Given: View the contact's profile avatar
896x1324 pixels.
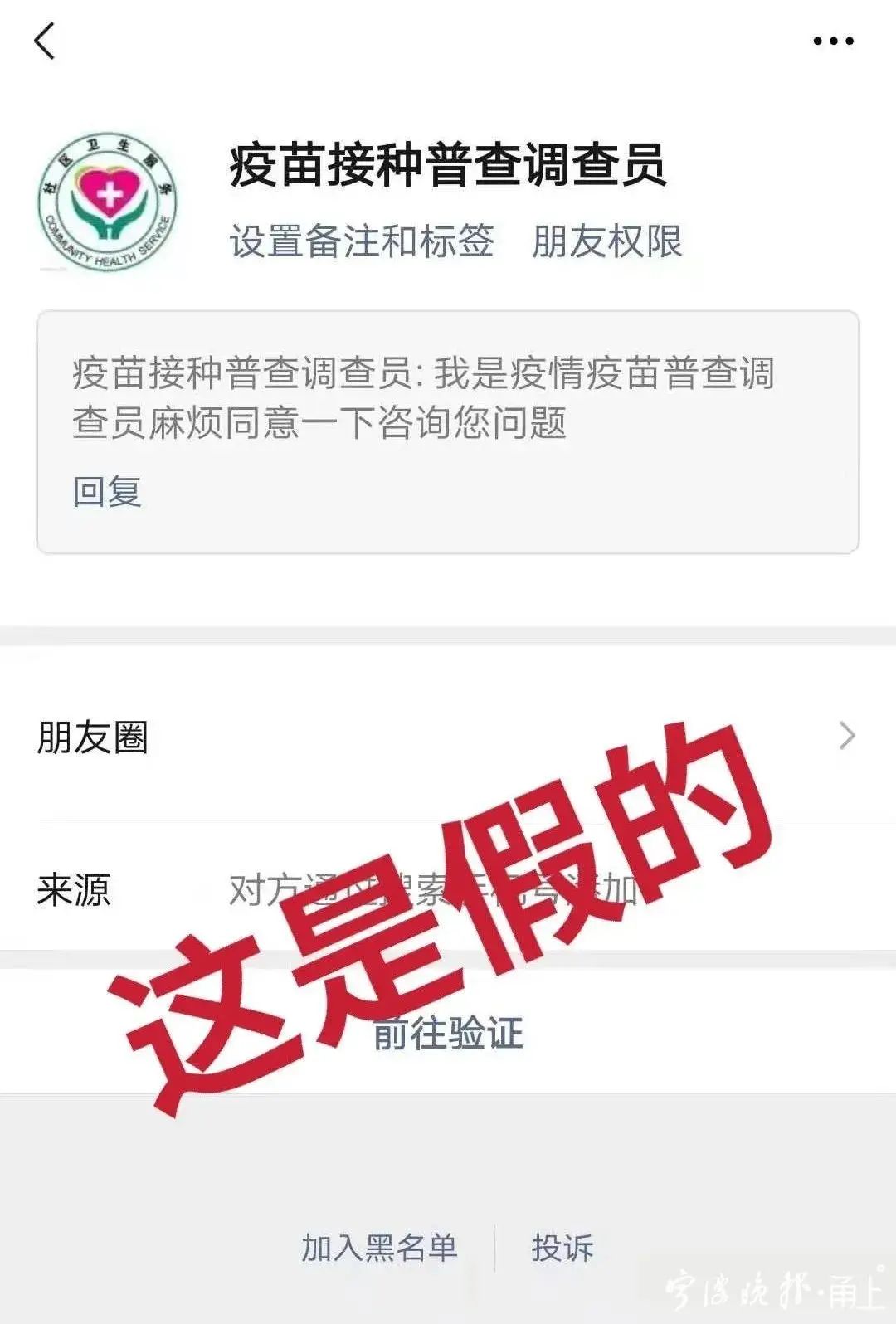Looking at the screenshot, I should (108, 201).
